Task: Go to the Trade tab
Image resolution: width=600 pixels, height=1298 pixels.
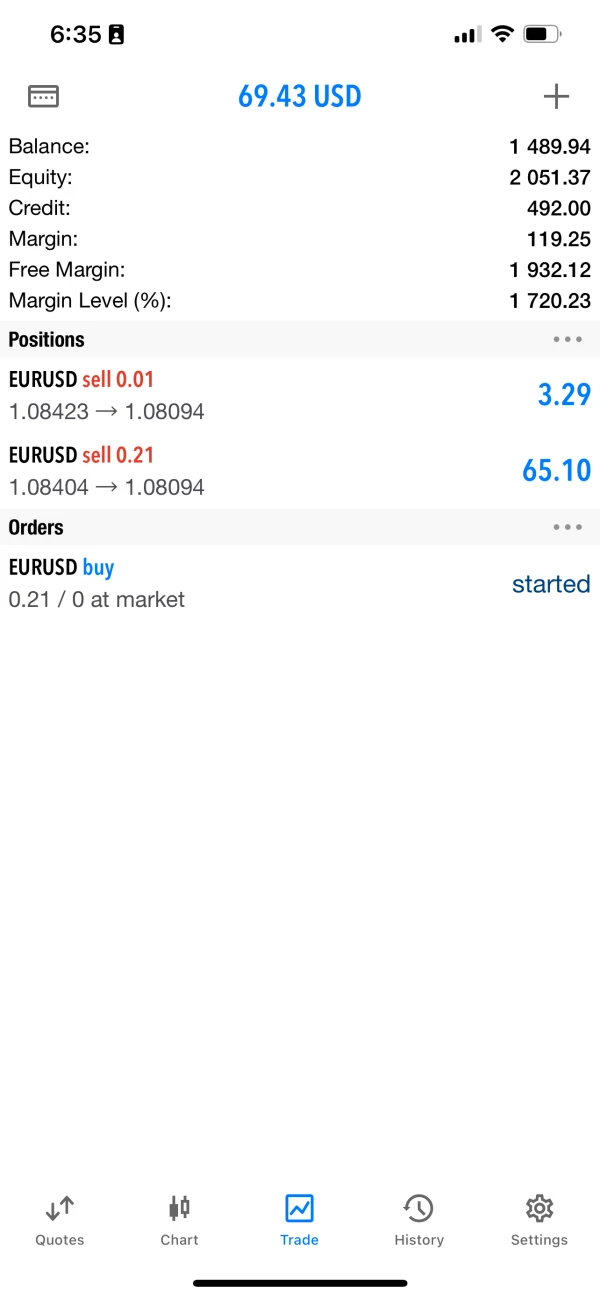Action: pyautogui.click(x=299, y=1220)
